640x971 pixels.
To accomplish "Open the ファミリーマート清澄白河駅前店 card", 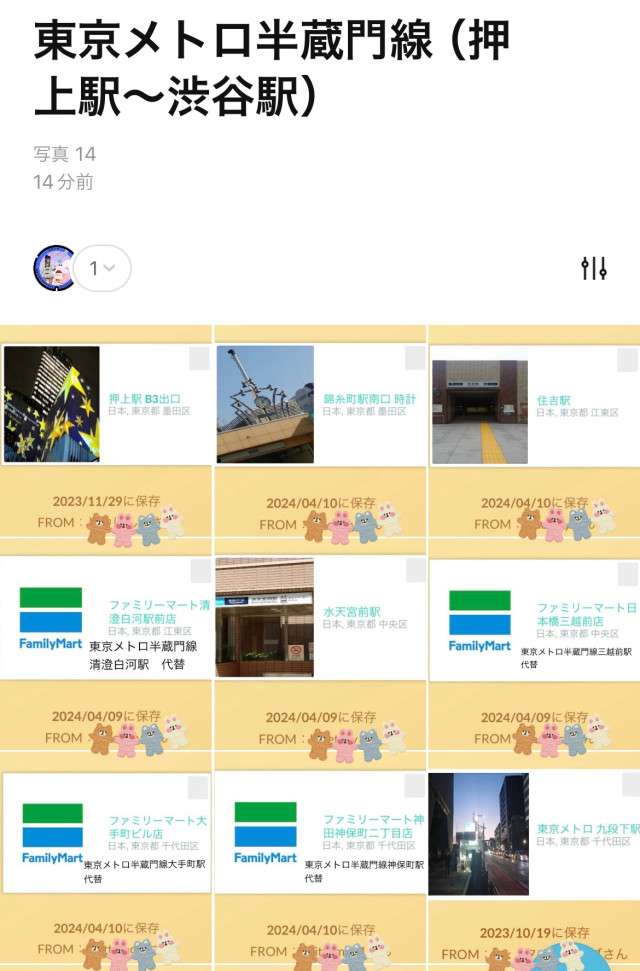I will coord(107,618).
